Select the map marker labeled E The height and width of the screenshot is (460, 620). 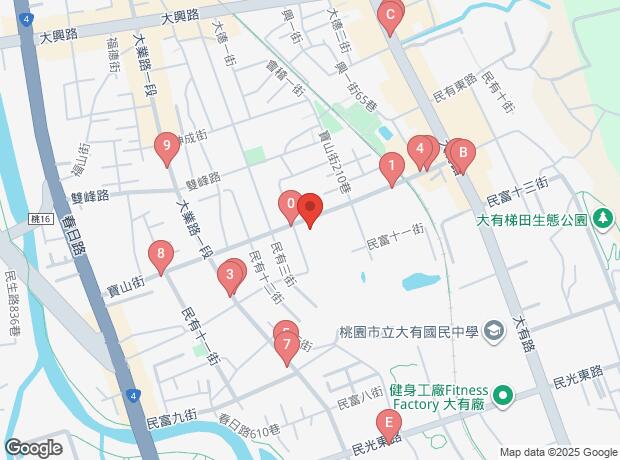tap(388, 423)
